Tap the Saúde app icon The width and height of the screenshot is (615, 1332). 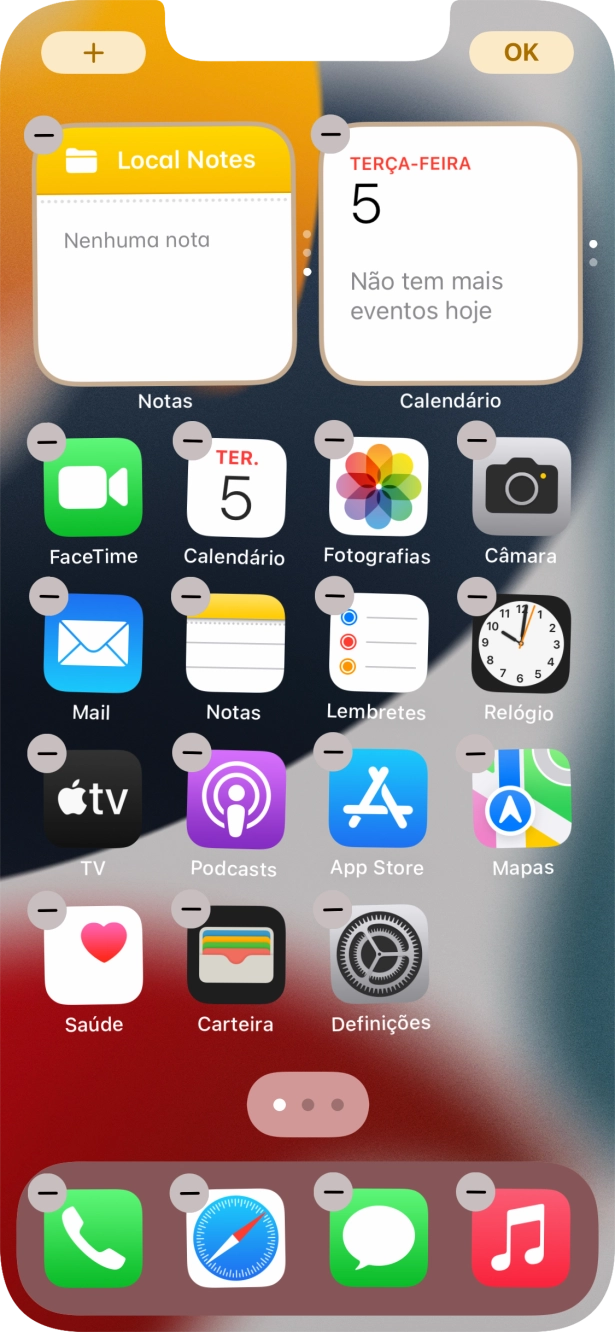(x=93, y=955)
